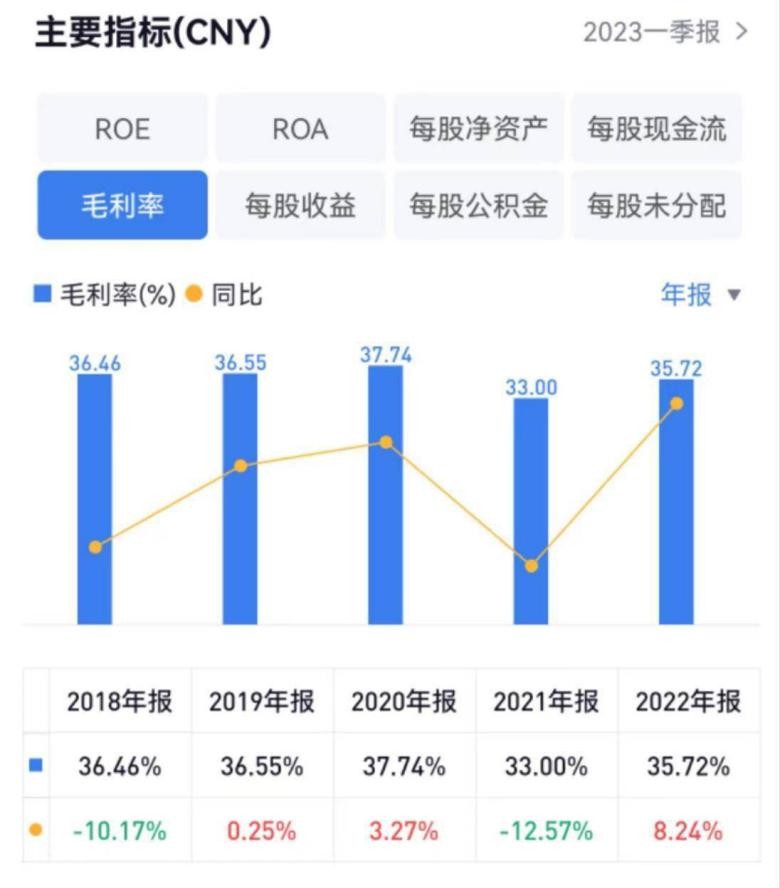Select the highlighted 毛利率 tab
780x888 pixels.
click(x=122, y=204)
